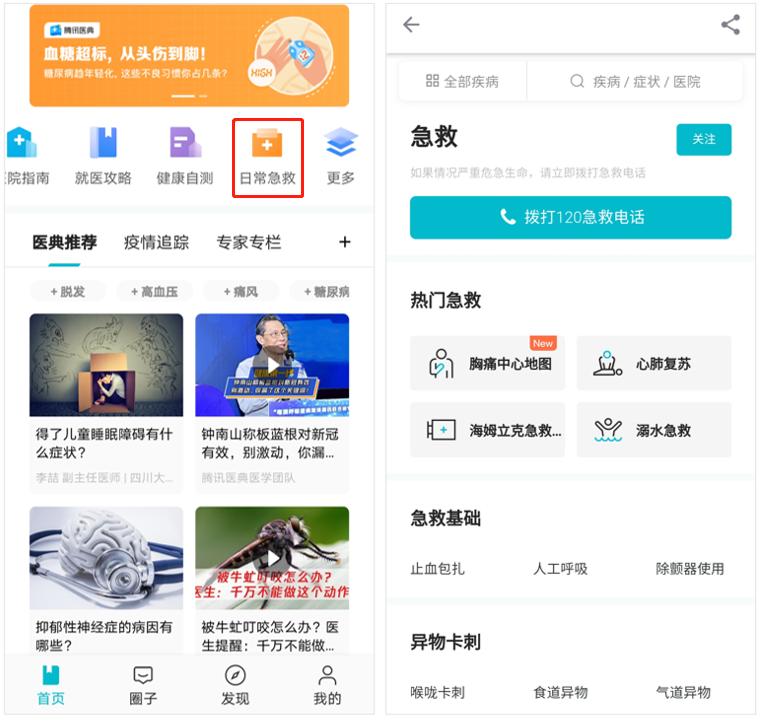Open 健康自测 shortcut
The width and height of the screenshot is (761, 721).
pyautogui.click(x=185, y=155)
